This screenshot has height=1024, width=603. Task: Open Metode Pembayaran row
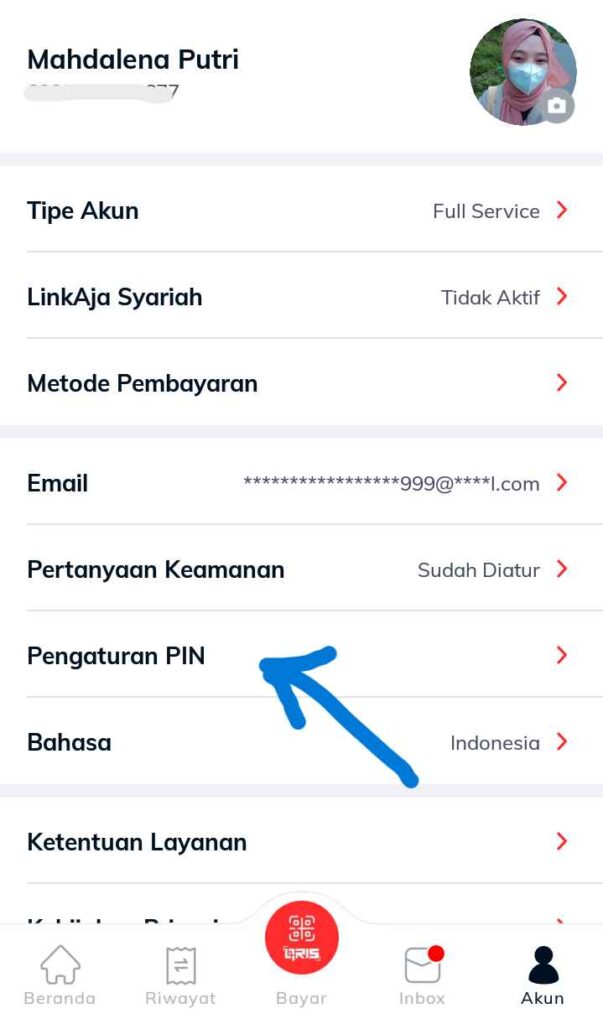[300, 383]
